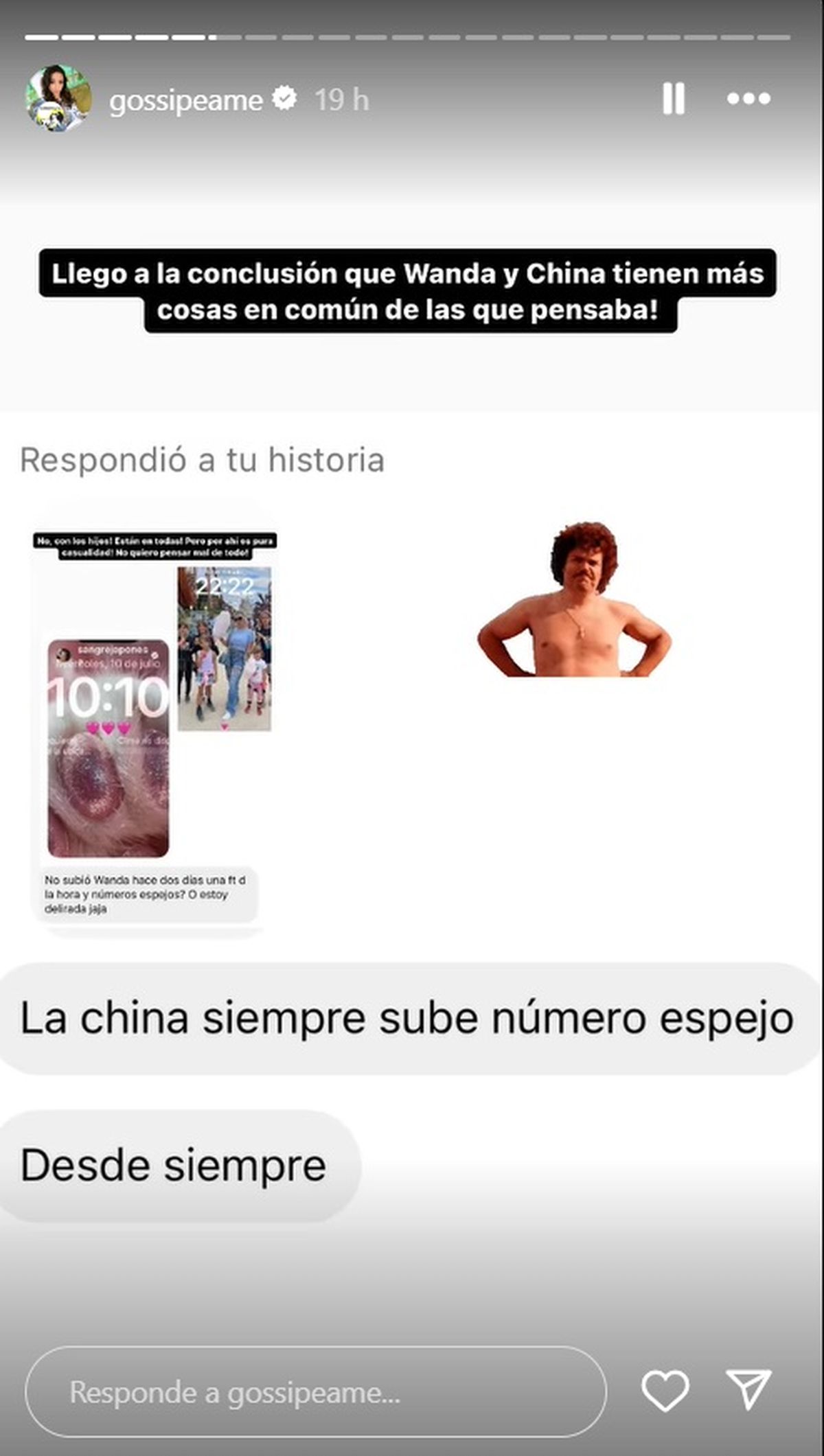
Task: Tap the gossipeame username
Action: 185,101
